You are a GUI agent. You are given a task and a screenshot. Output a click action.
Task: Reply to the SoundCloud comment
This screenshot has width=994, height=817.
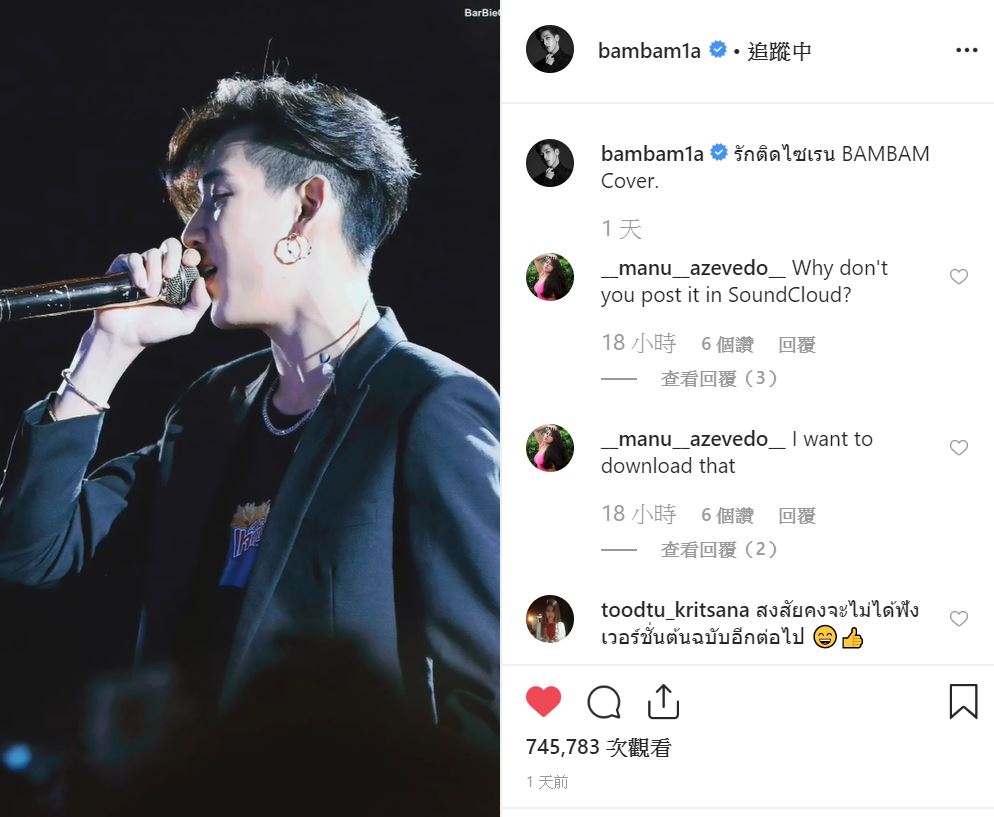point(797,345)
